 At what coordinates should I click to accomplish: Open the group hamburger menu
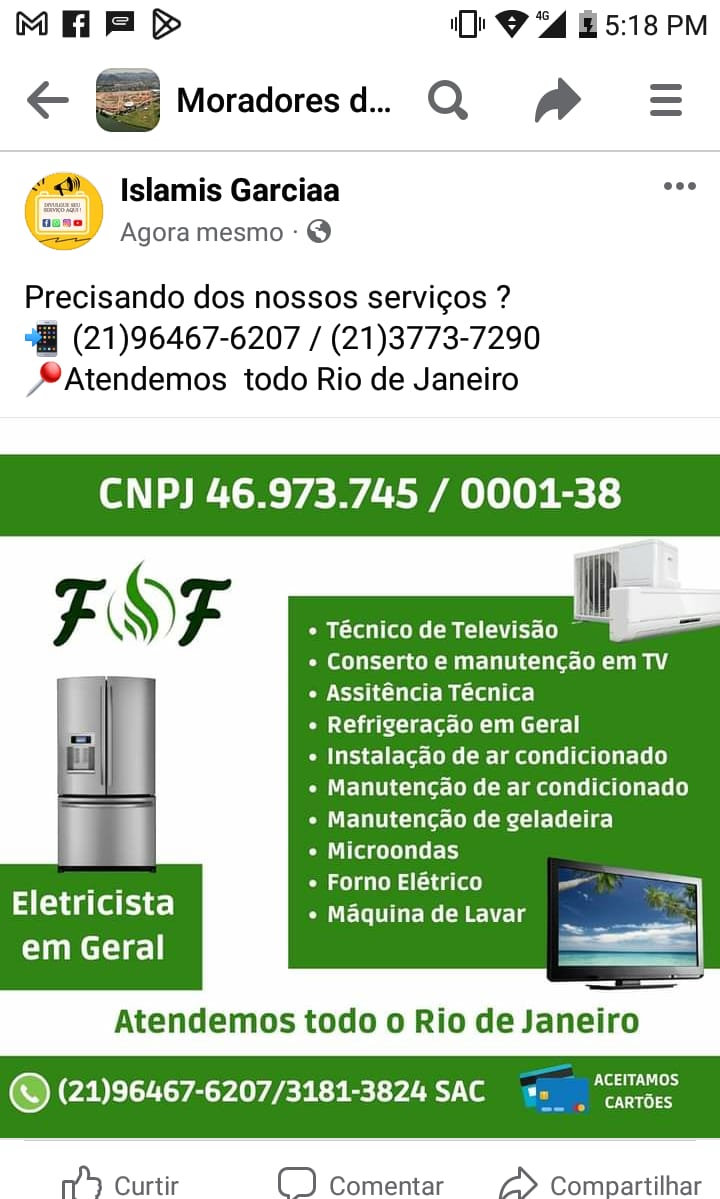pos(665,100)
